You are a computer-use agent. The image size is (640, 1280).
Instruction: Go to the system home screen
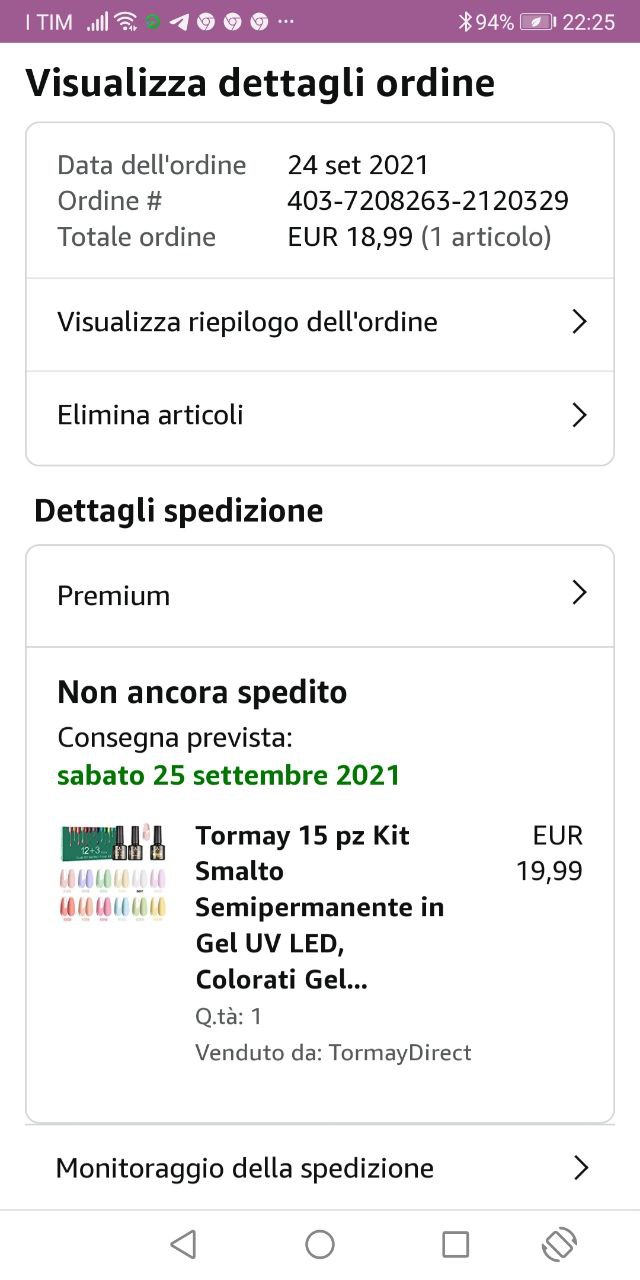pyautogui.click(x=320, y=1244)
